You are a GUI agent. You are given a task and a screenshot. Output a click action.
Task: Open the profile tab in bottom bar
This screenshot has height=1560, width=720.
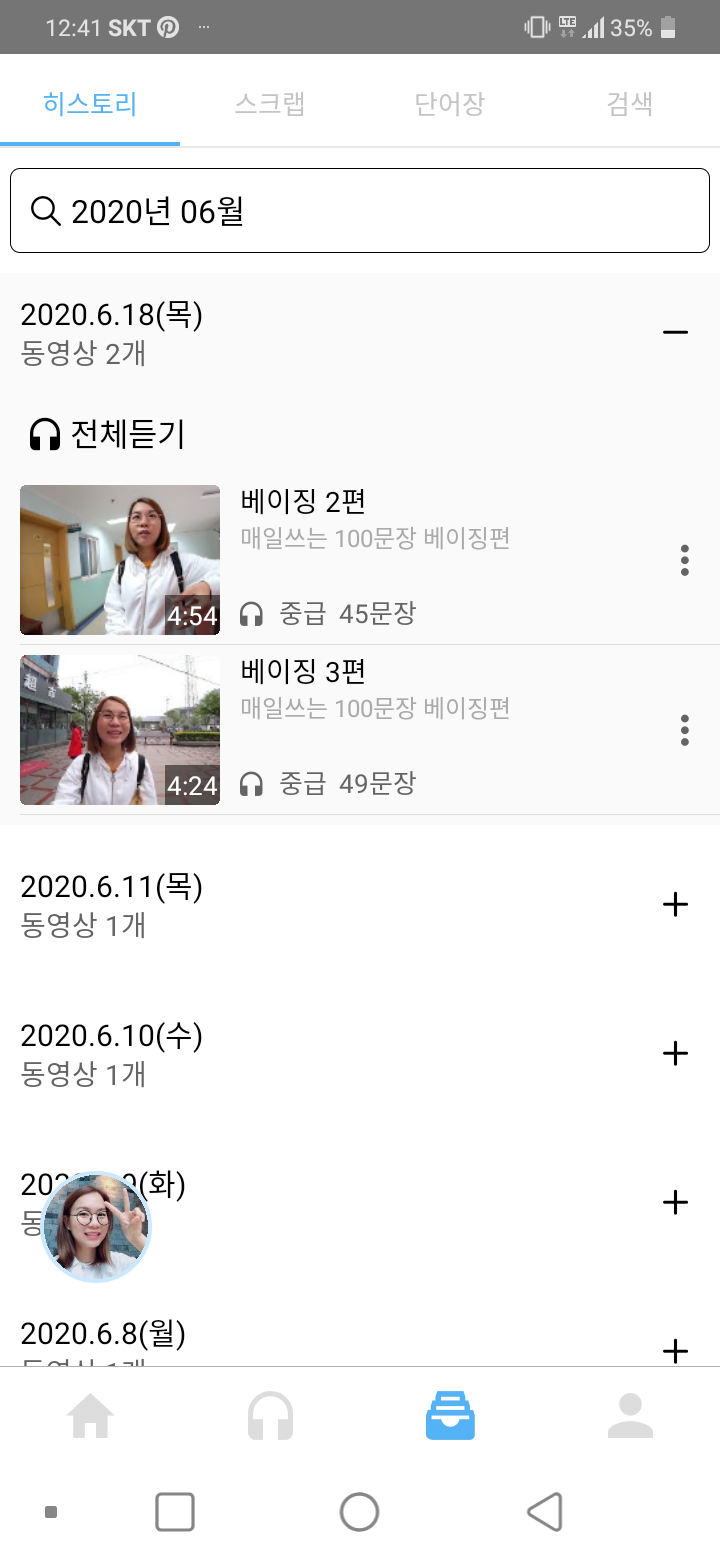pyautogui.click(x=630, y=1416)
